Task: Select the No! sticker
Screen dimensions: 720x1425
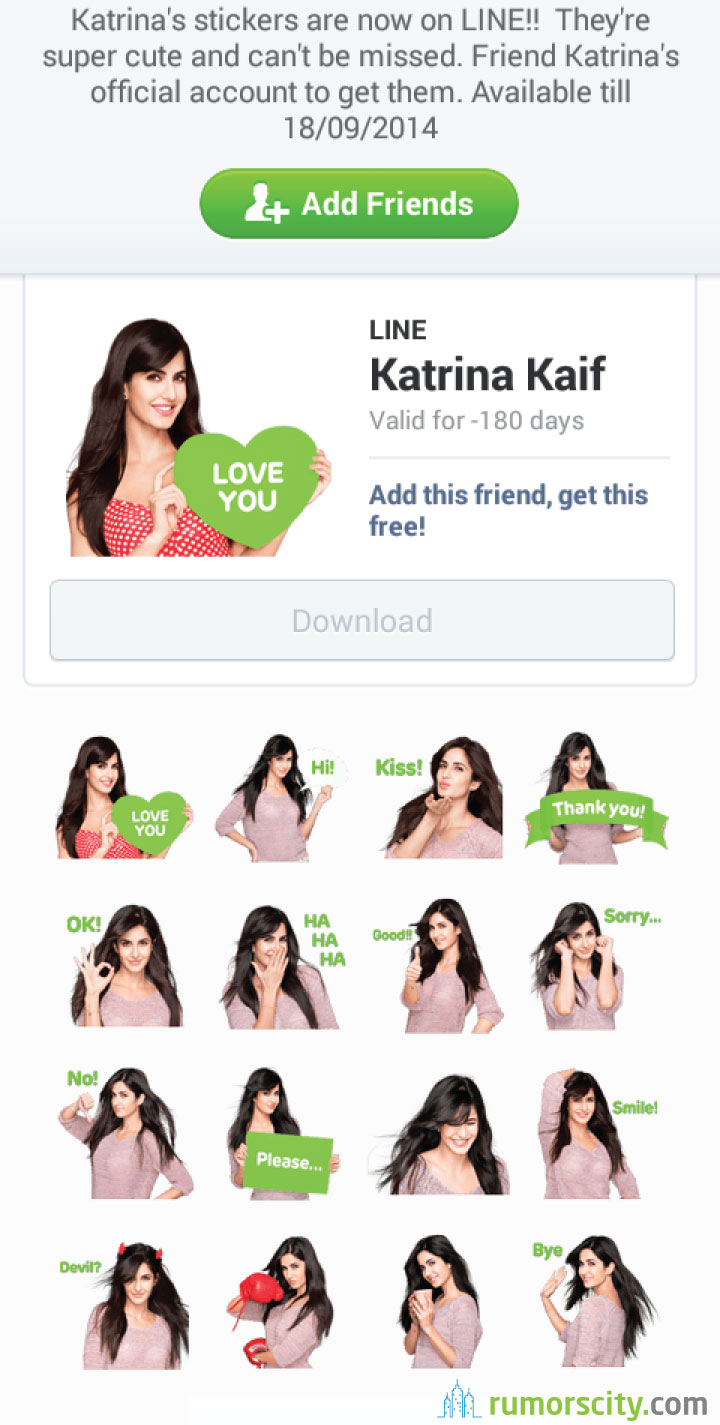Action: coord(125,1132)
